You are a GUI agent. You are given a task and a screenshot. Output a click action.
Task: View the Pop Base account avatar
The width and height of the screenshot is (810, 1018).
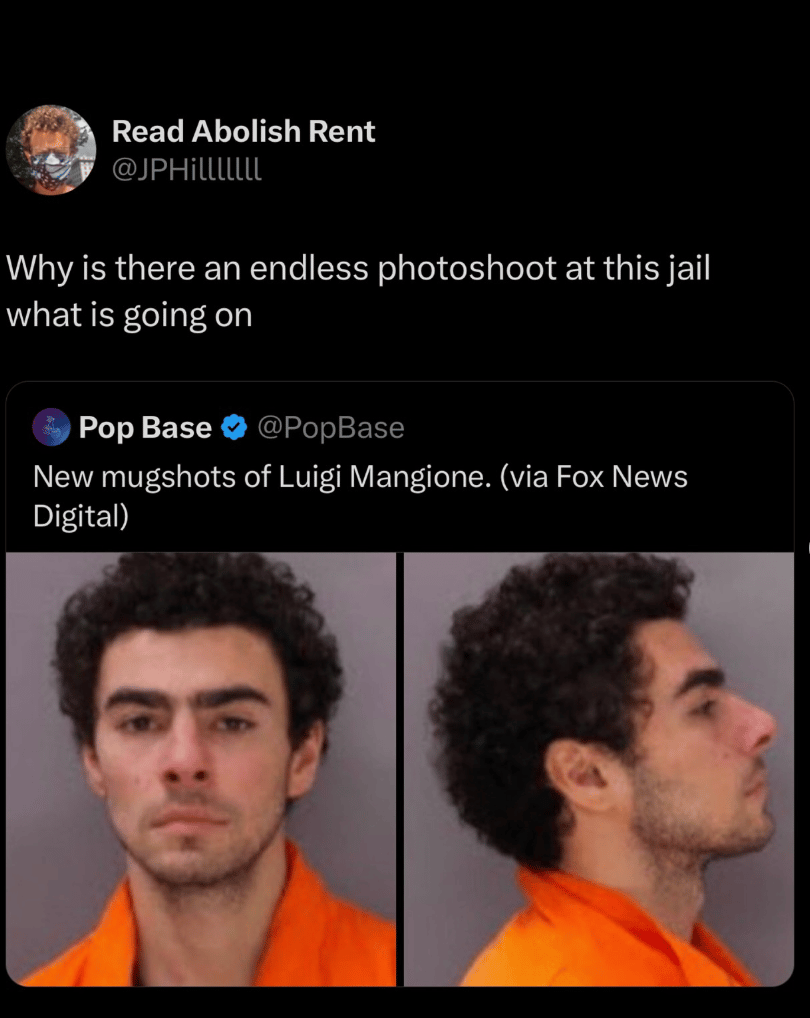(52, 428)
